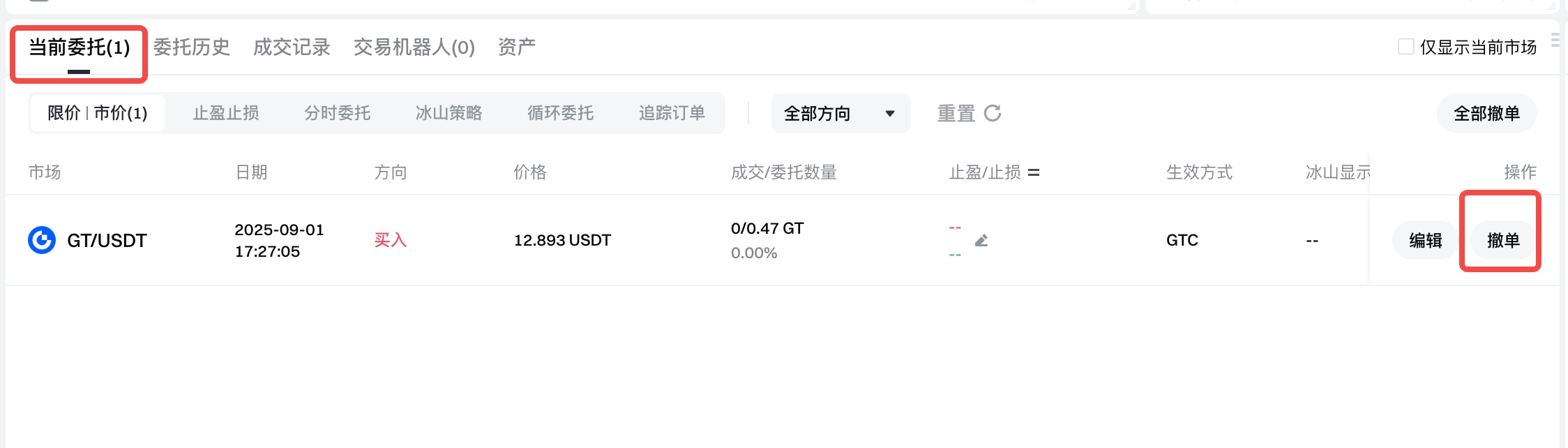Switch to 止盈止损 orders

225,113
